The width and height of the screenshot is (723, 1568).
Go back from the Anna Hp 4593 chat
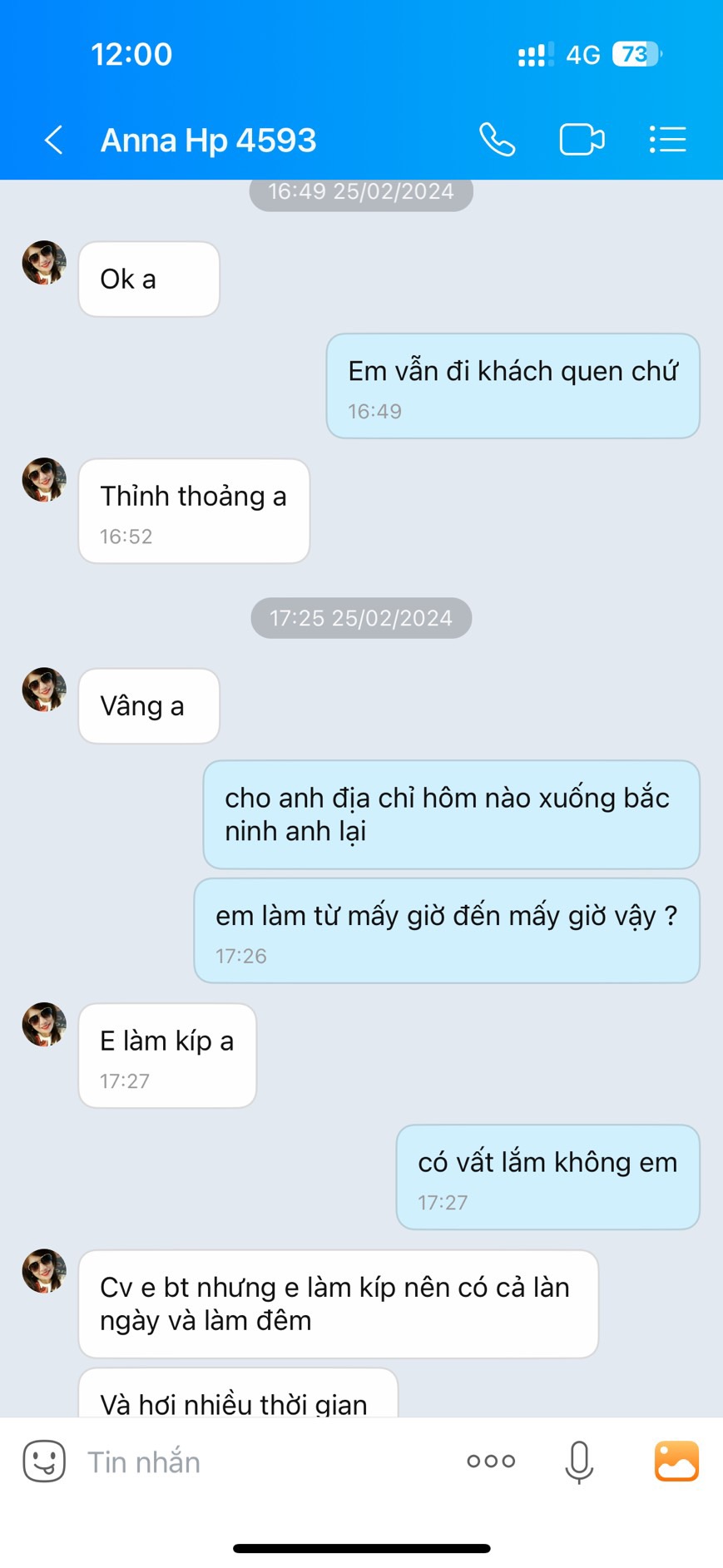[54, 140]
